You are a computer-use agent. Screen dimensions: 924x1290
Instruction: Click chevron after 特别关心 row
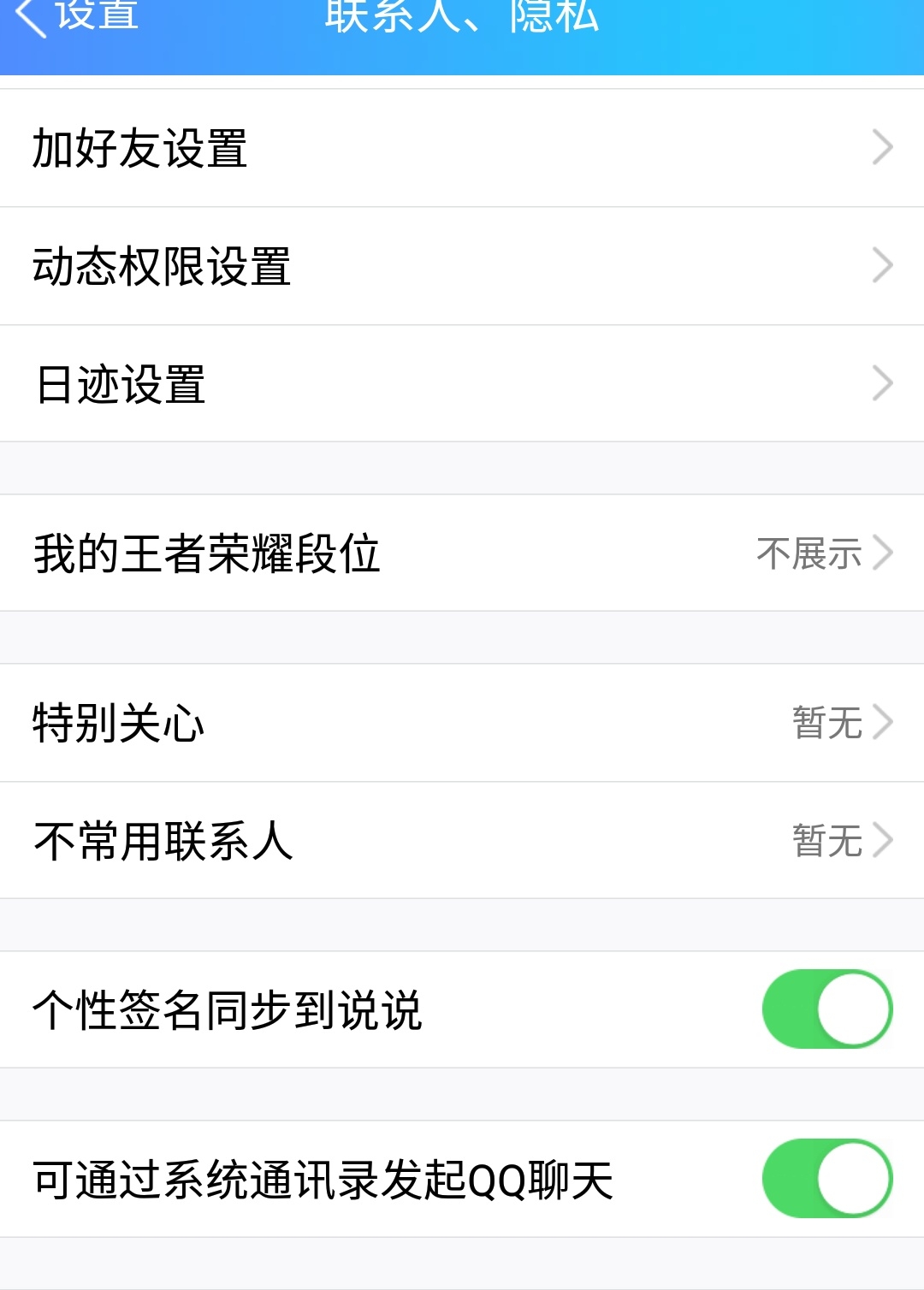[x=886, y=723]
